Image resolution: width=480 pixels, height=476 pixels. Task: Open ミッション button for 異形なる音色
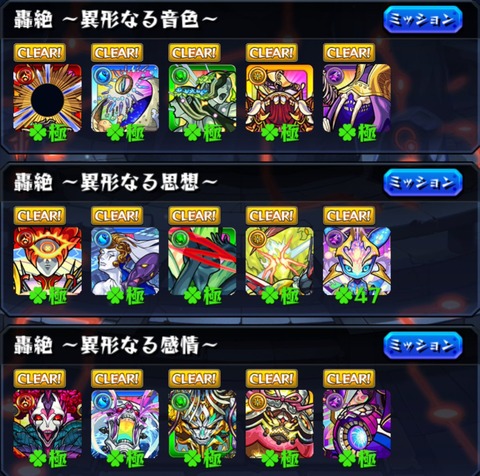tap(423, 19)
